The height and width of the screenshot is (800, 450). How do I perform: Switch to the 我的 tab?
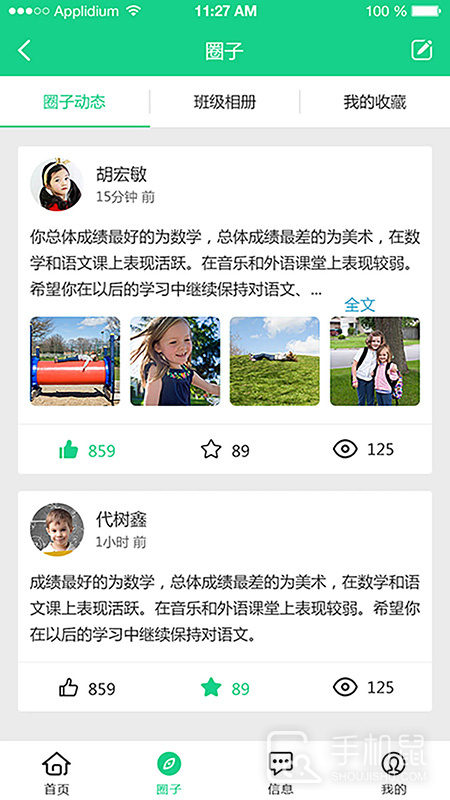point(393,773)
